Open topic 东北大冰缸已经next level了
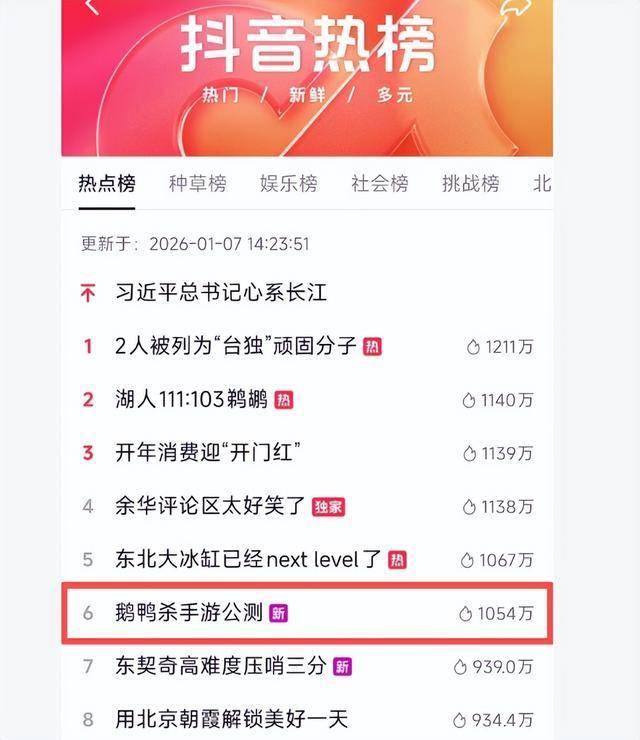This screenshot has width=640, height=740. pos(247,559)
